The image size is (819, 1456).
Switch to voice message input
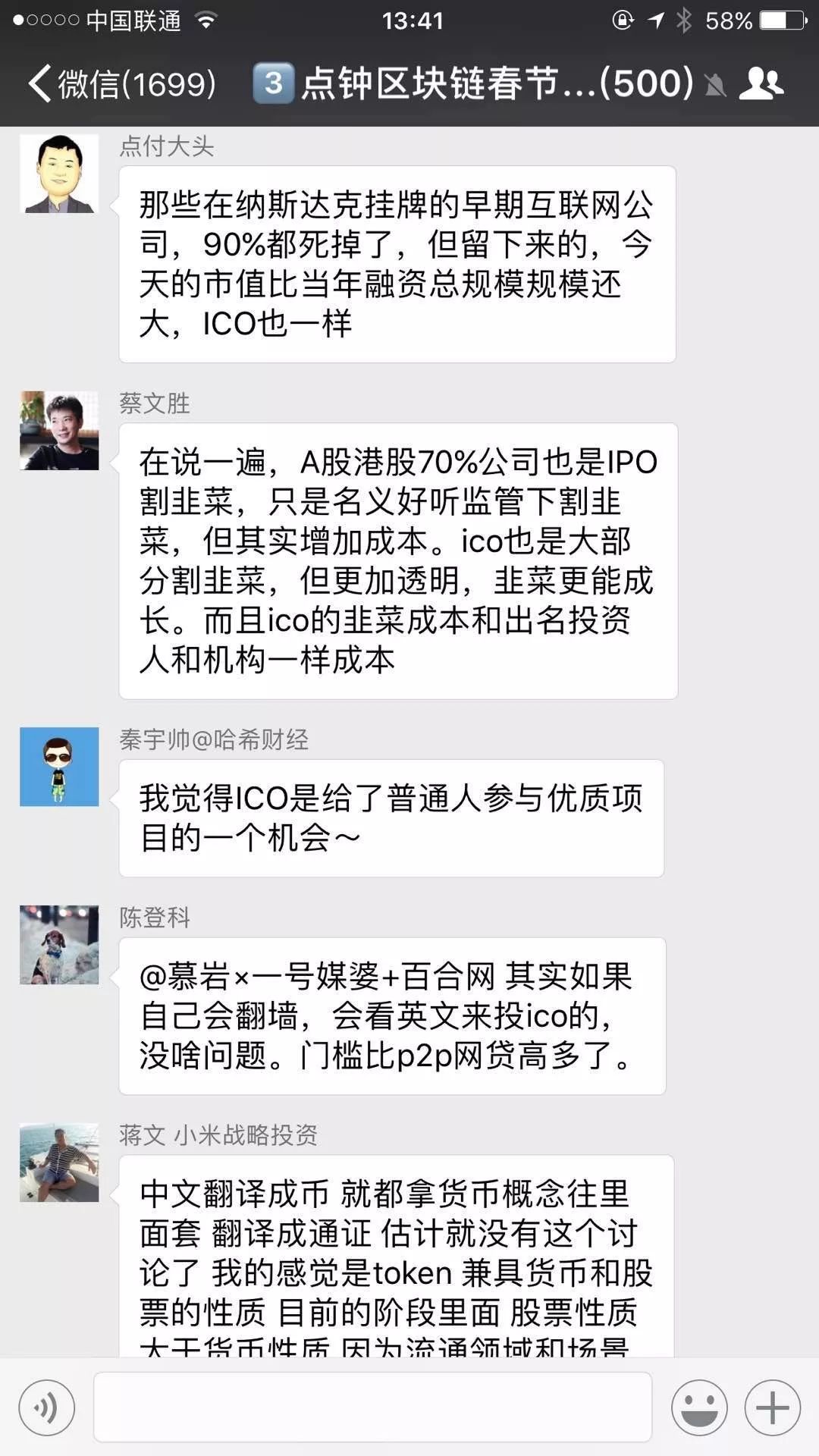[x=47, y=1408]
